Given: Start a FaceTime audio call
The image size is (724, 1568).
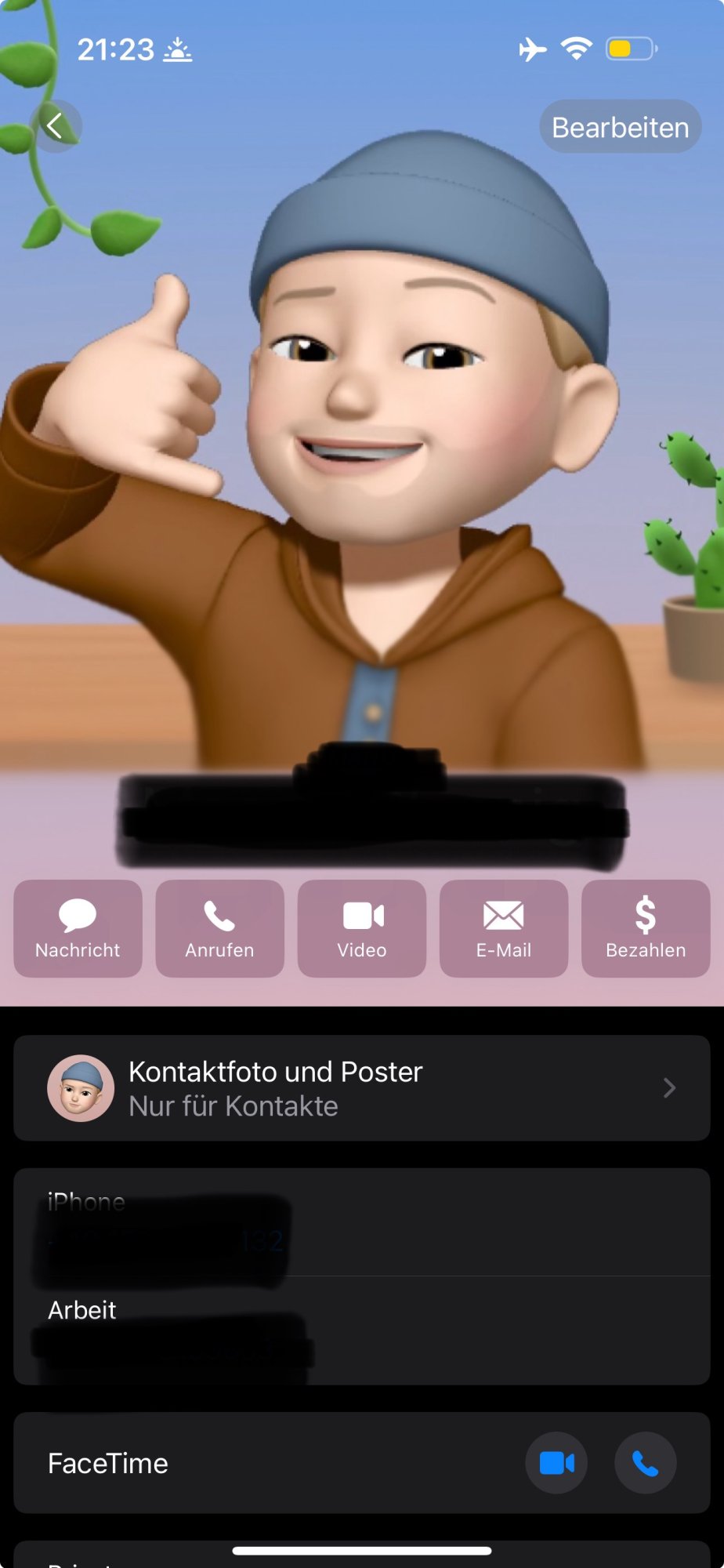Looking at the screenshot, I should click(x=645, y=1463).
